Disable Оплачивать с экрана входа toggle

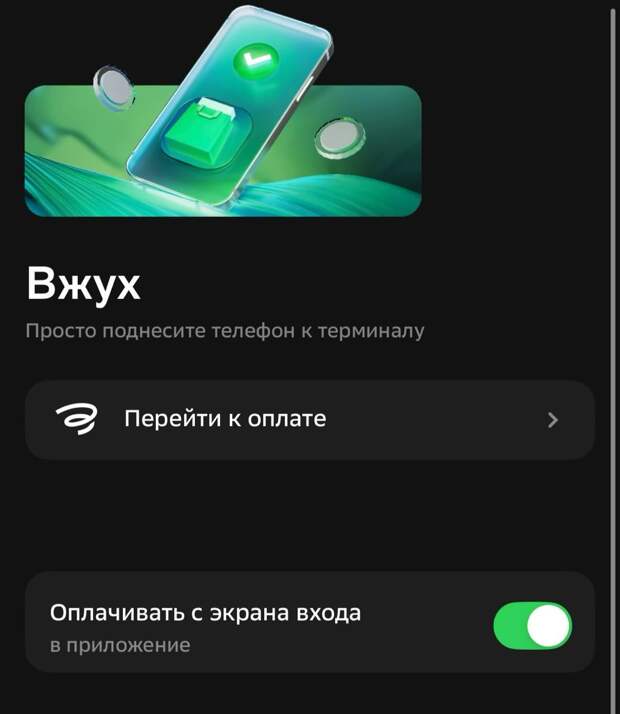(x=532, y=627)
